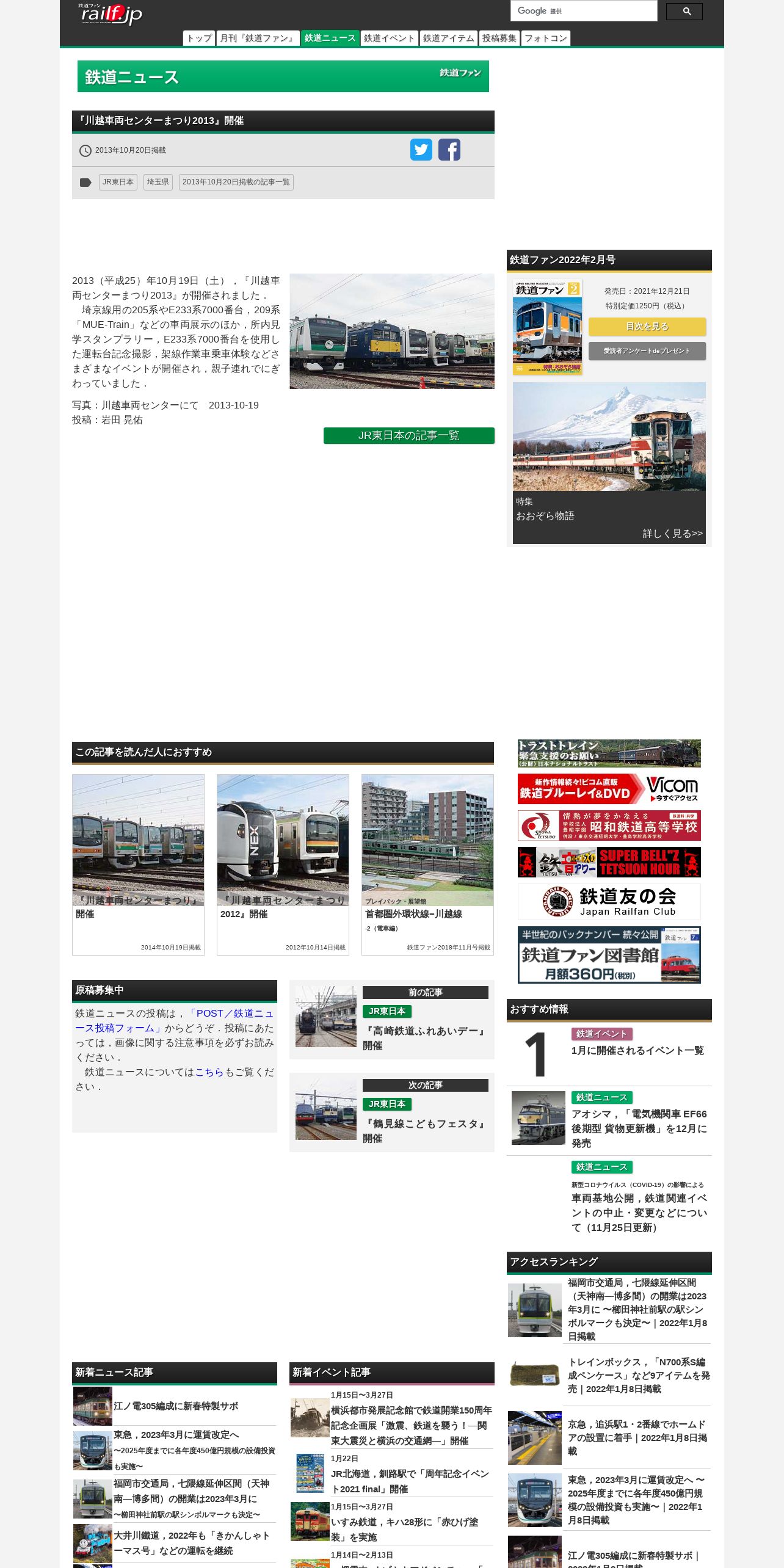Open 愛読者アンケートdeプレゼント button
The image size is (784, 1568).
647,351
